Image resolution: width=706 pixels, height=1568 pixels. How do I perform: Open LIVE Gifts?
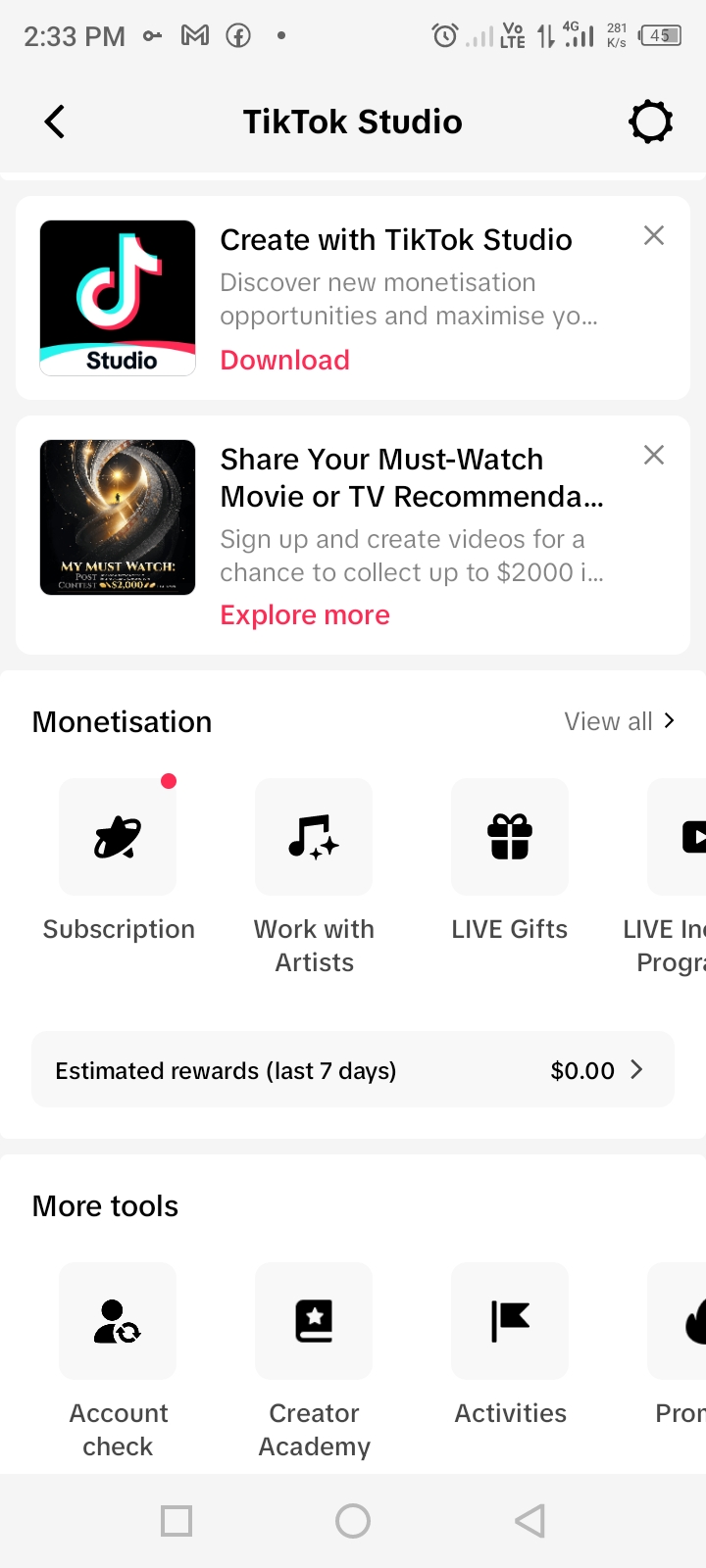point(510,838)
